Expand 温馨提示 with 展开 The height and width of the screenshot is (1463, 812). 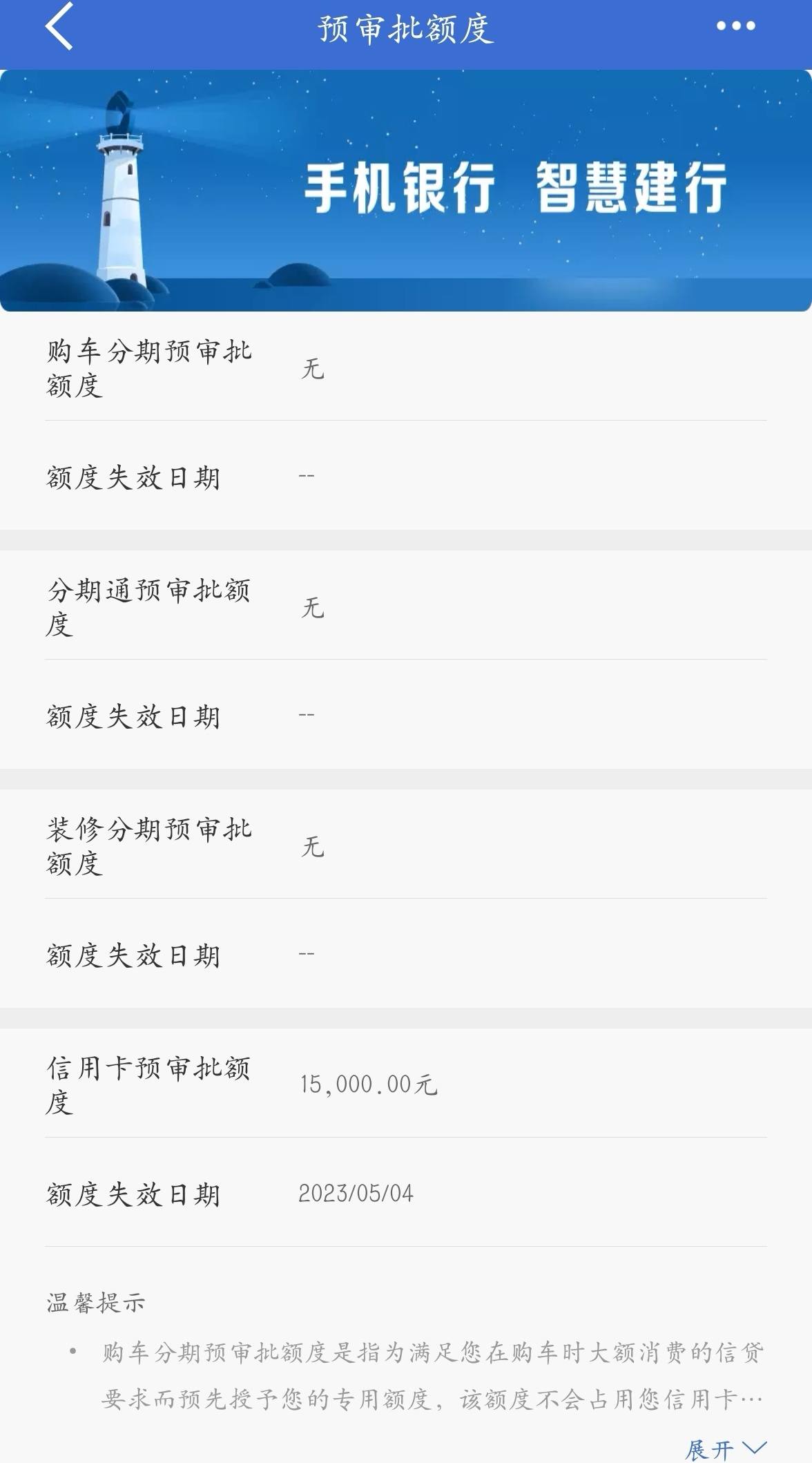tap(725, 1448)
